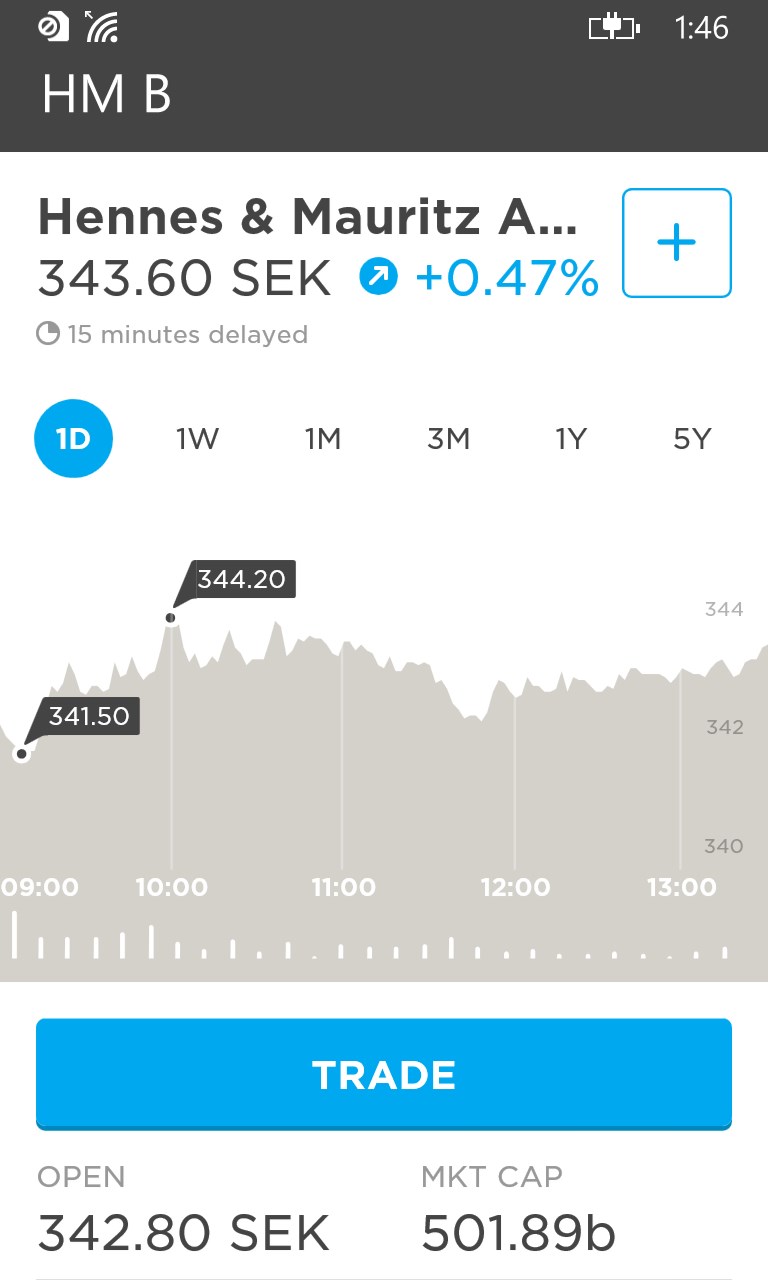Tap the blue TRADE button
Image resolution: width=768 pixels, height=1280 pixels.
[384, 1075]
